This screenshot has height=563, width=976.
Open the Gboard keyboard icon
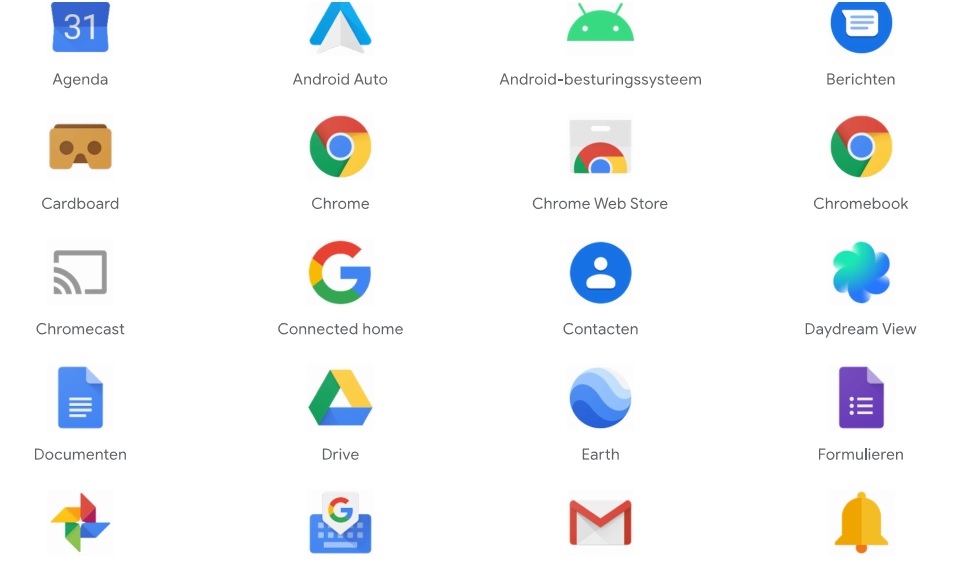340,523
